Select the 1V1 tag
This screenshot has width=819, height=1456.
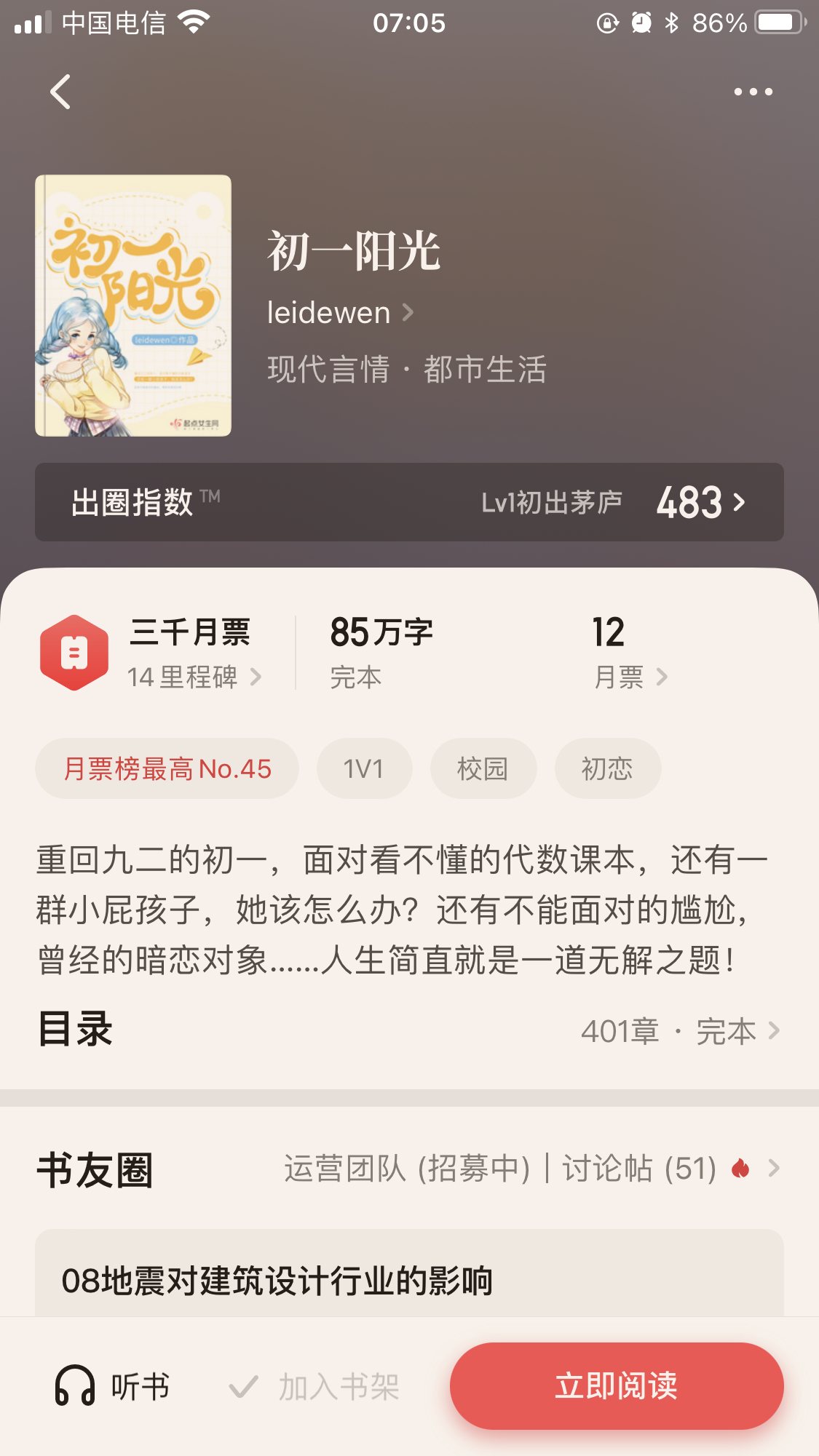[x=364, y=769]
